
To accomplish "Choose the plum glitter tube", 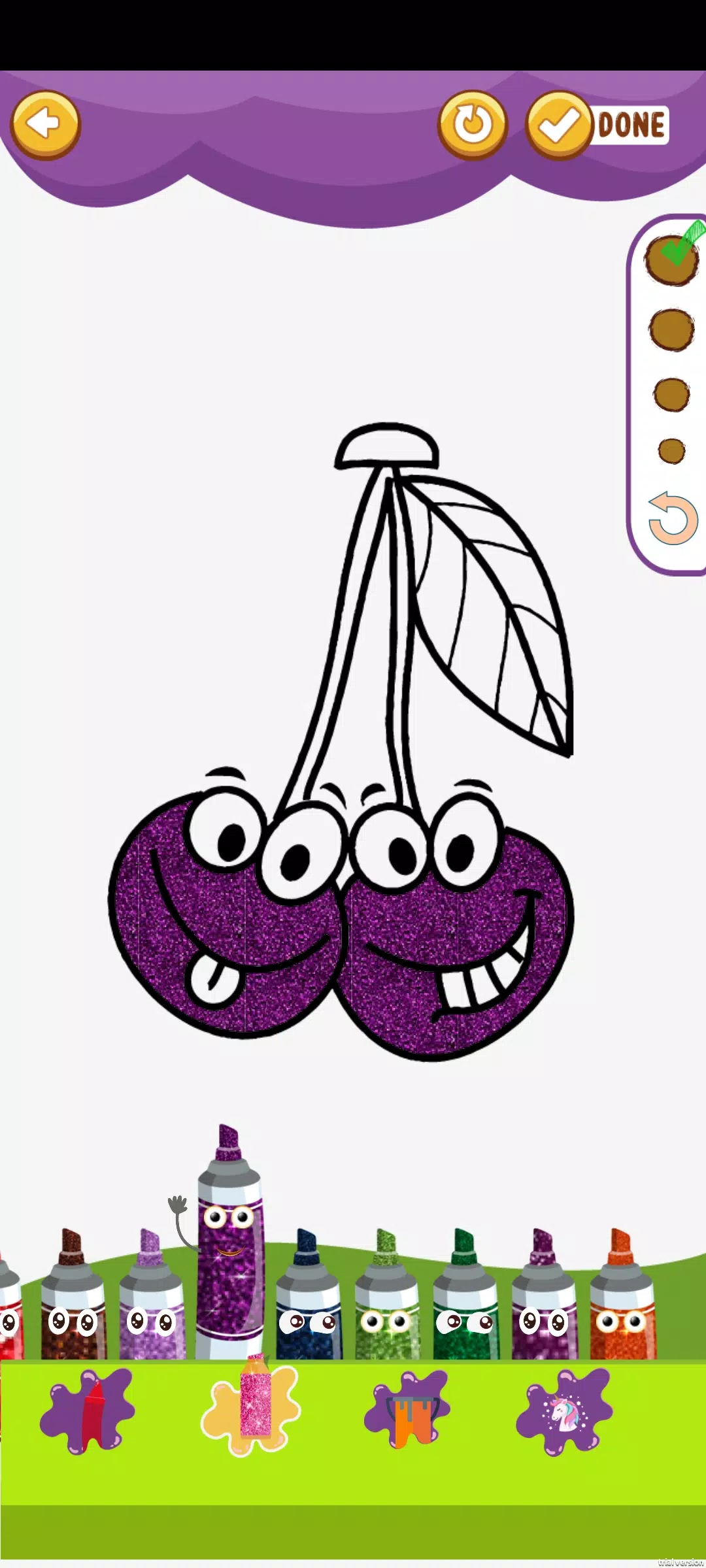I will 544,1301.
